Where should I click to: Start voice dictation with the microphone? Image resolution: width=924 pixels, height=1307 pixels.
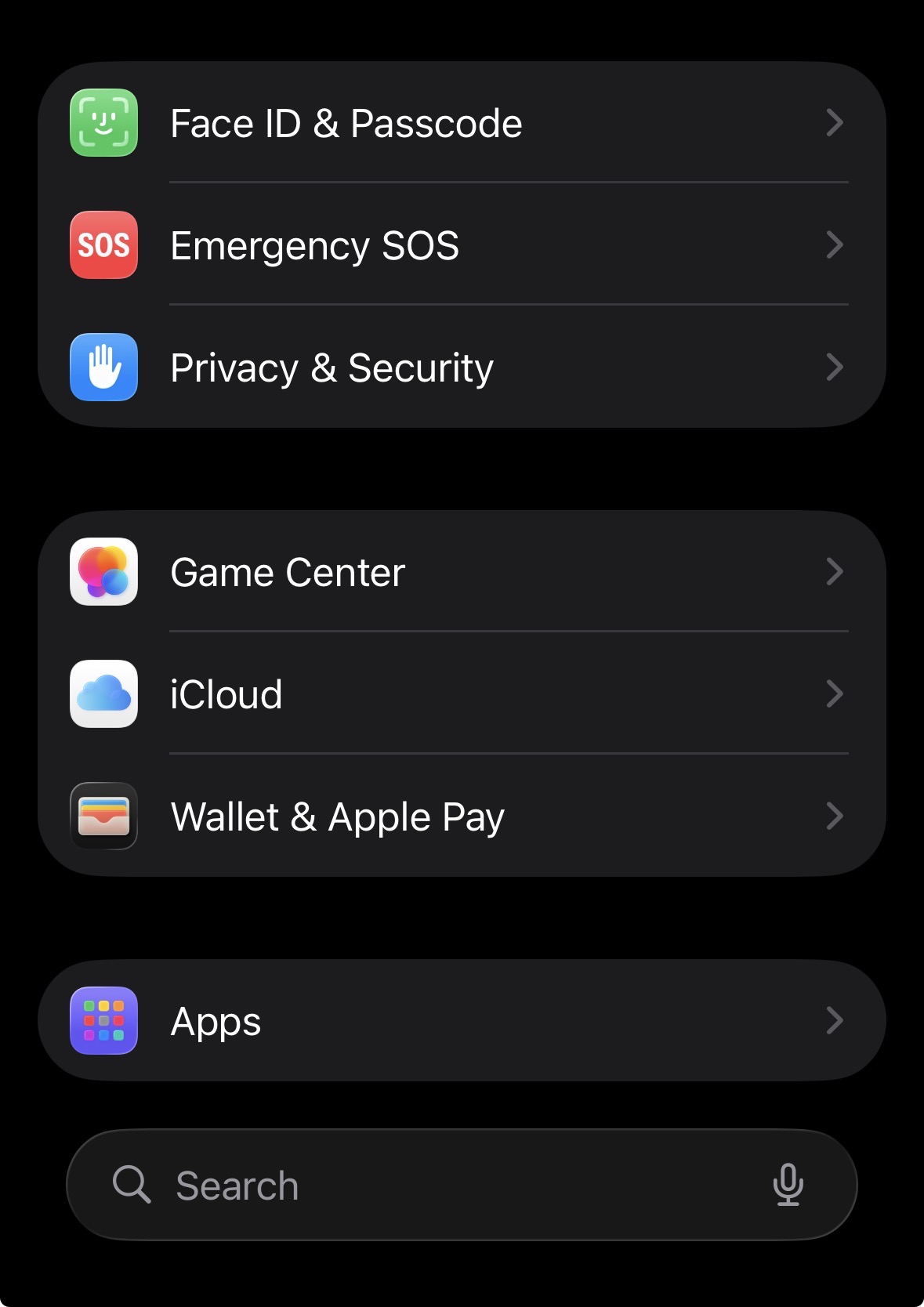tap(788, 1184)
